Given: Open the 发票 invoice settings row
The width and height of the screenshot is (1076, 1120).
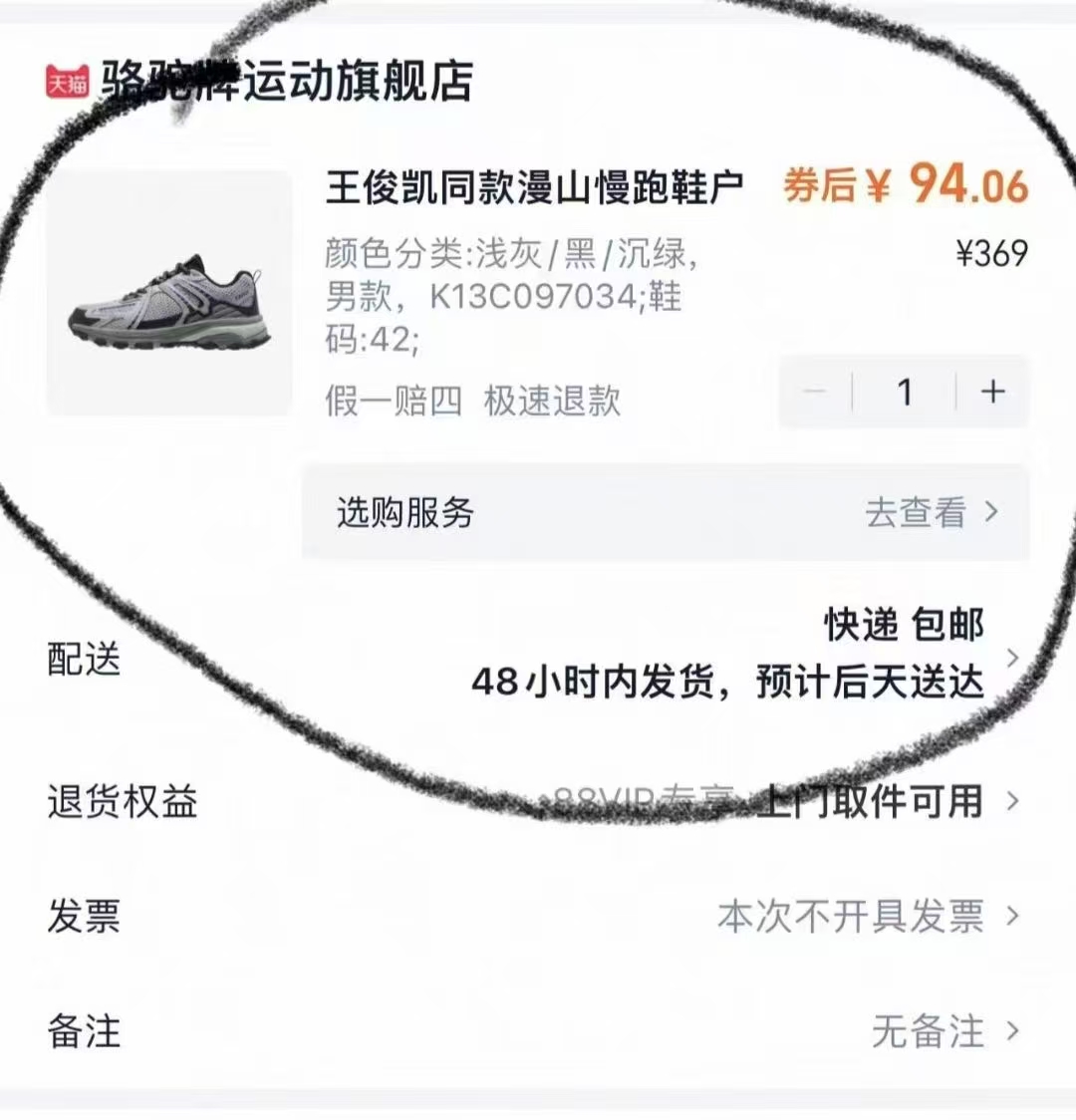Looking at the screenshot, I should click(x=538, y=916).
